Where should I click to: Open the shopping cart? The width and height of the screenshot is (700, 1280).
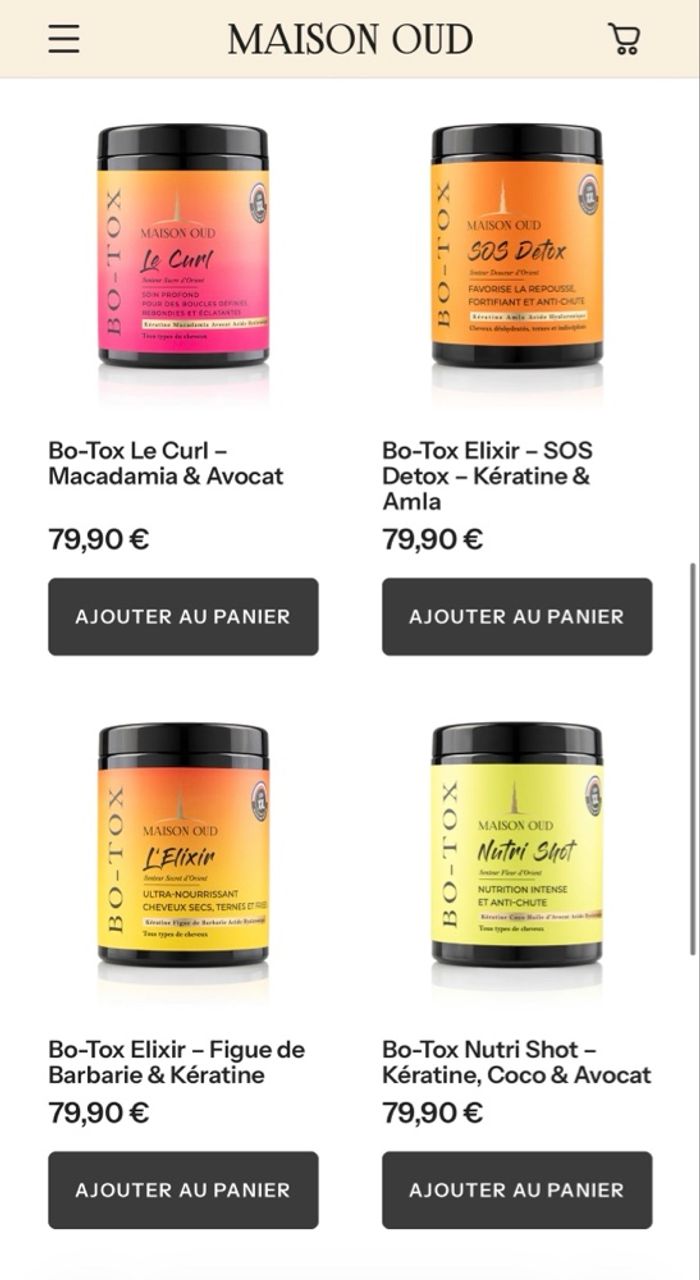point(623,39)
